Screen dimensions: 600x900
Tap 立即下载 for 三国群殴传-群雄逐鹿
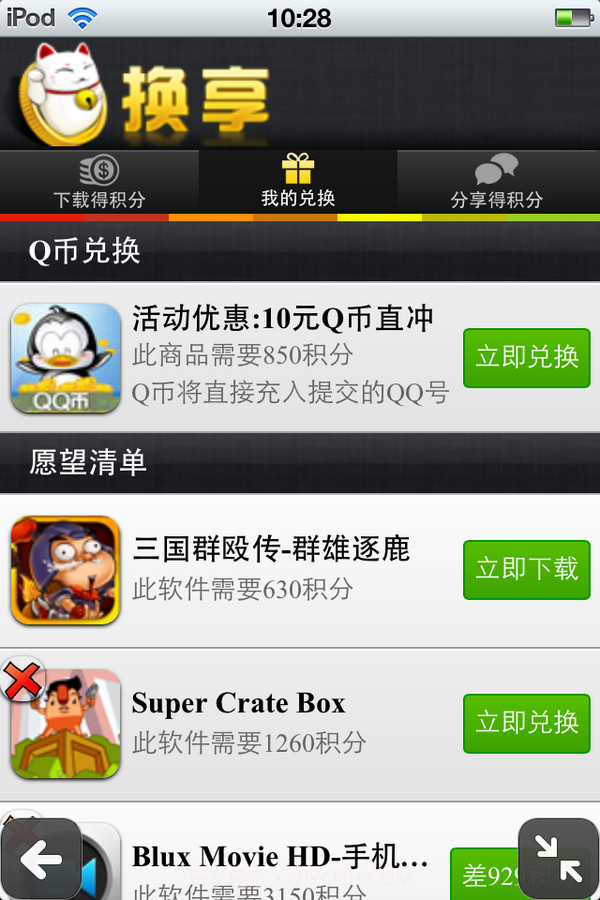(x=526, y=569)
